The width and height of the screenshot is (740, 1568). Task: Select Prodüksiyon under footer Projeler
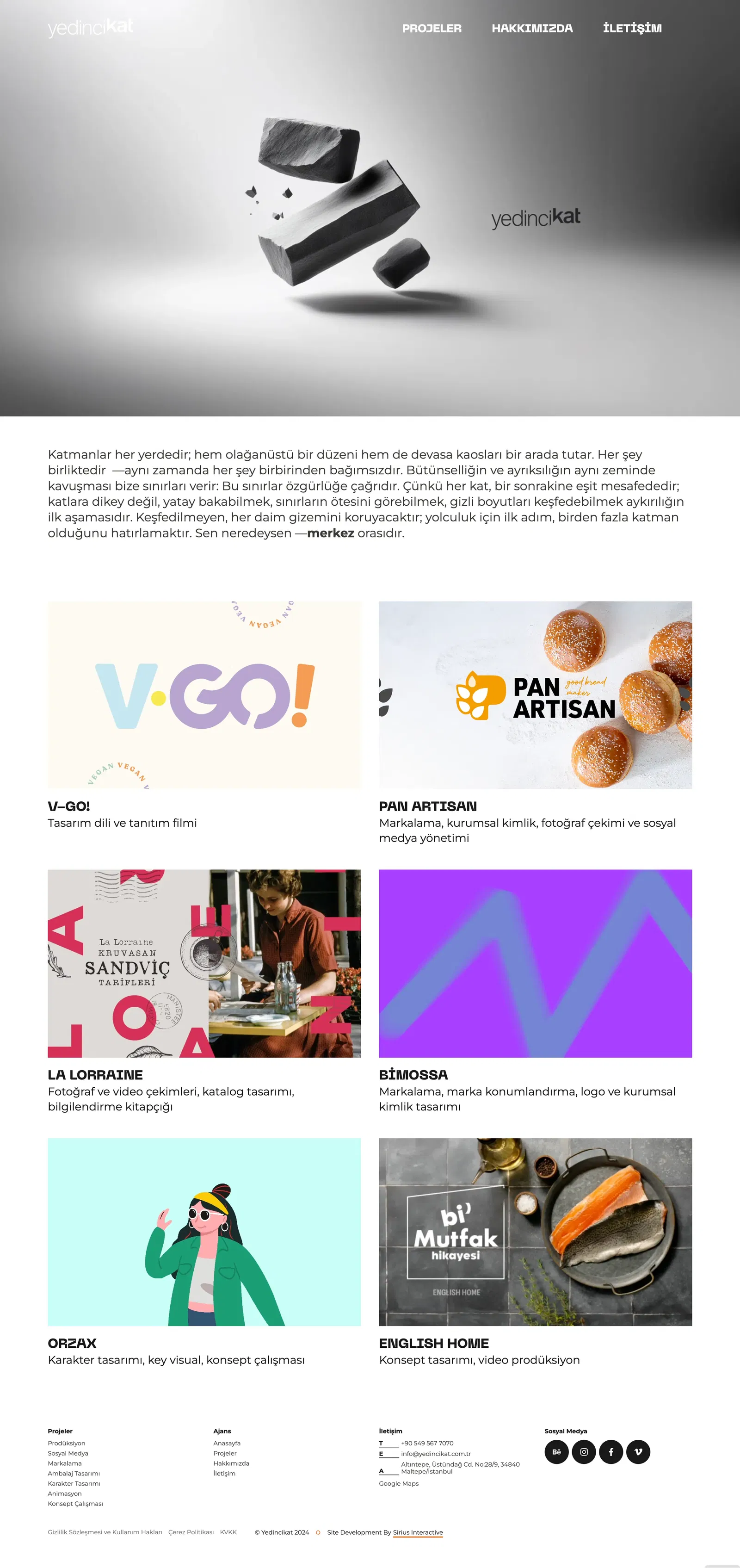(66, 1443)
